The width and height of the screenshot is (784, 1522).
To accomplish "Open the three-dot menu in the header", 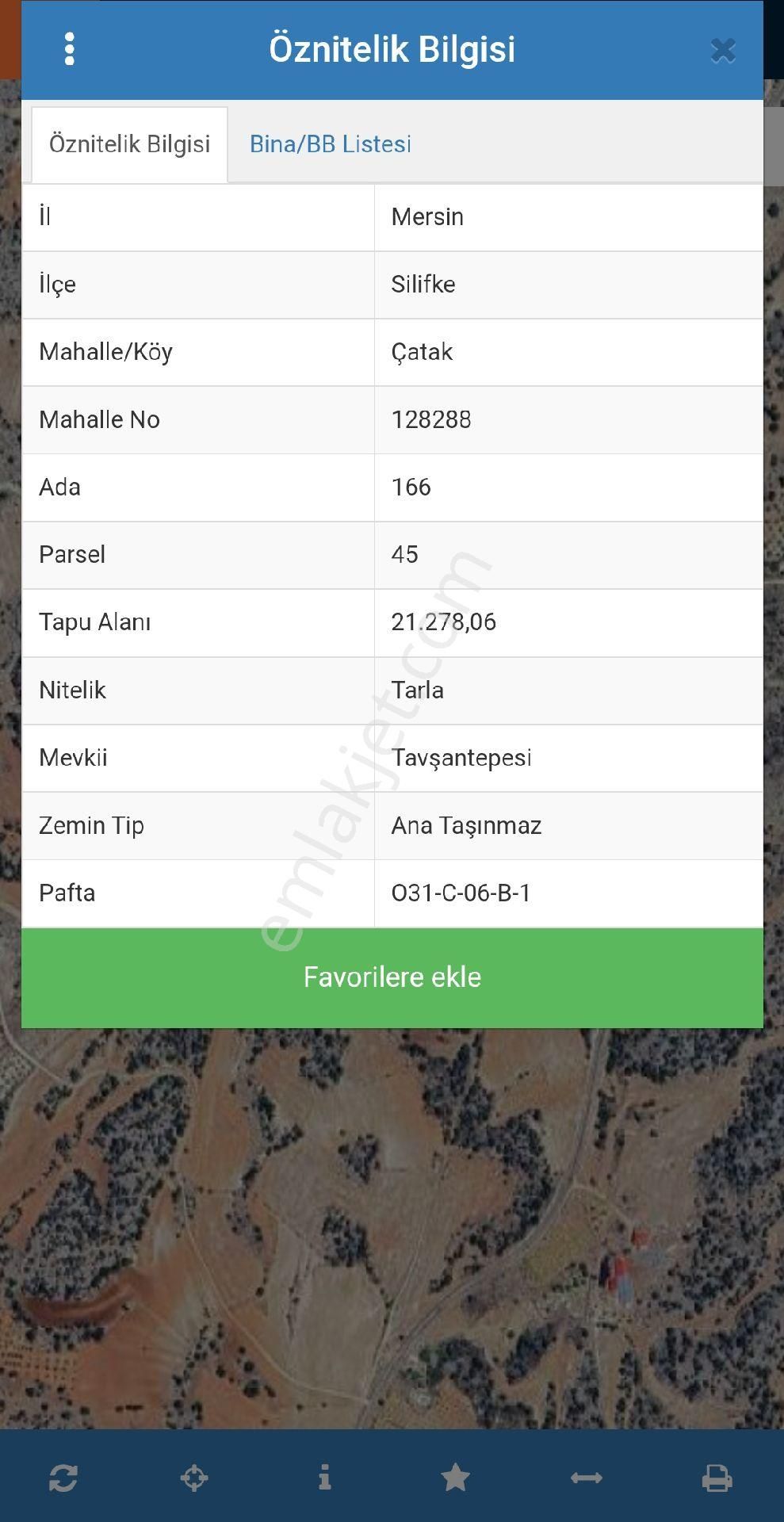I will [x=70, y=49].
